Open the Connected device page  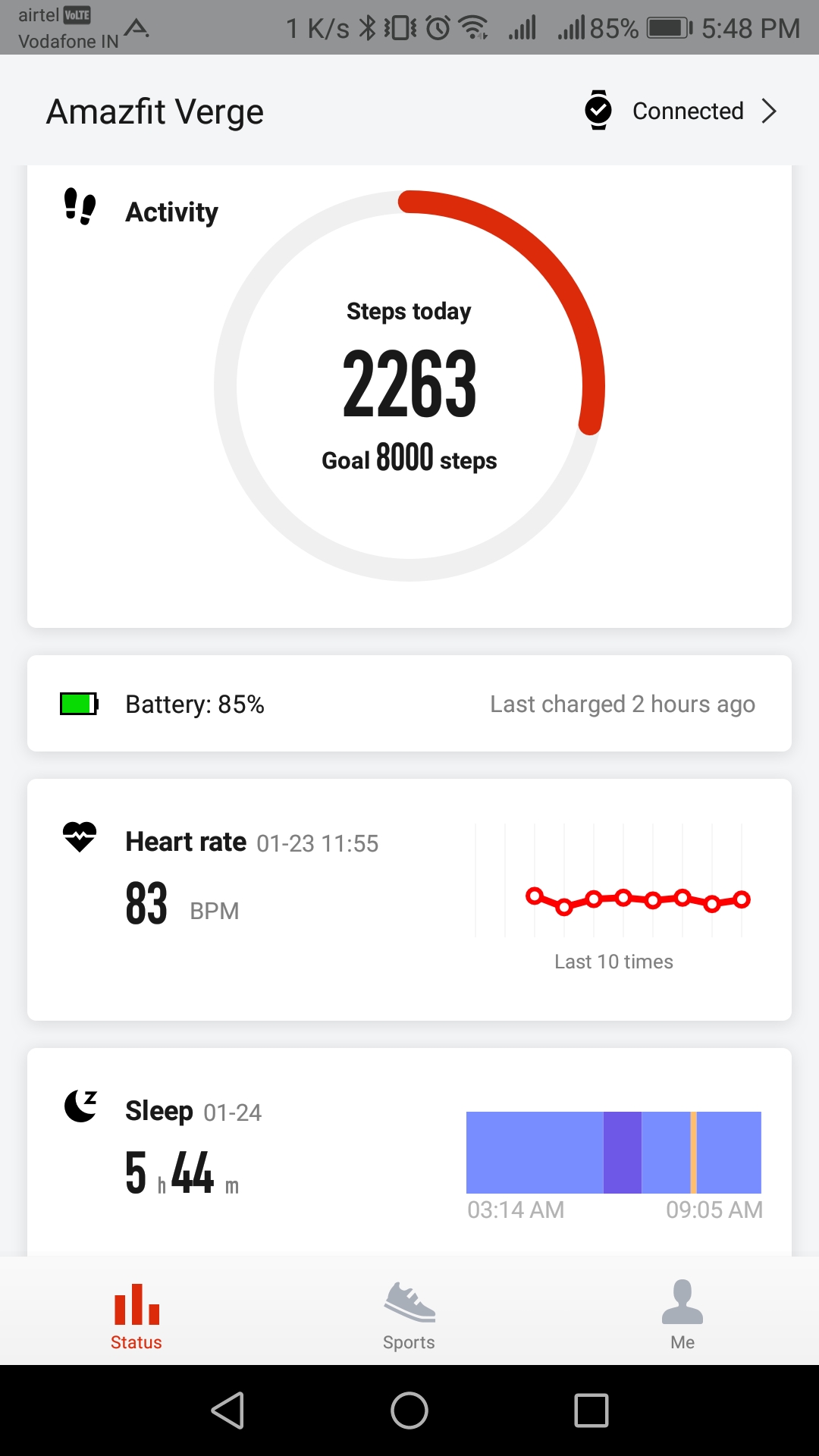coord(687,111)
